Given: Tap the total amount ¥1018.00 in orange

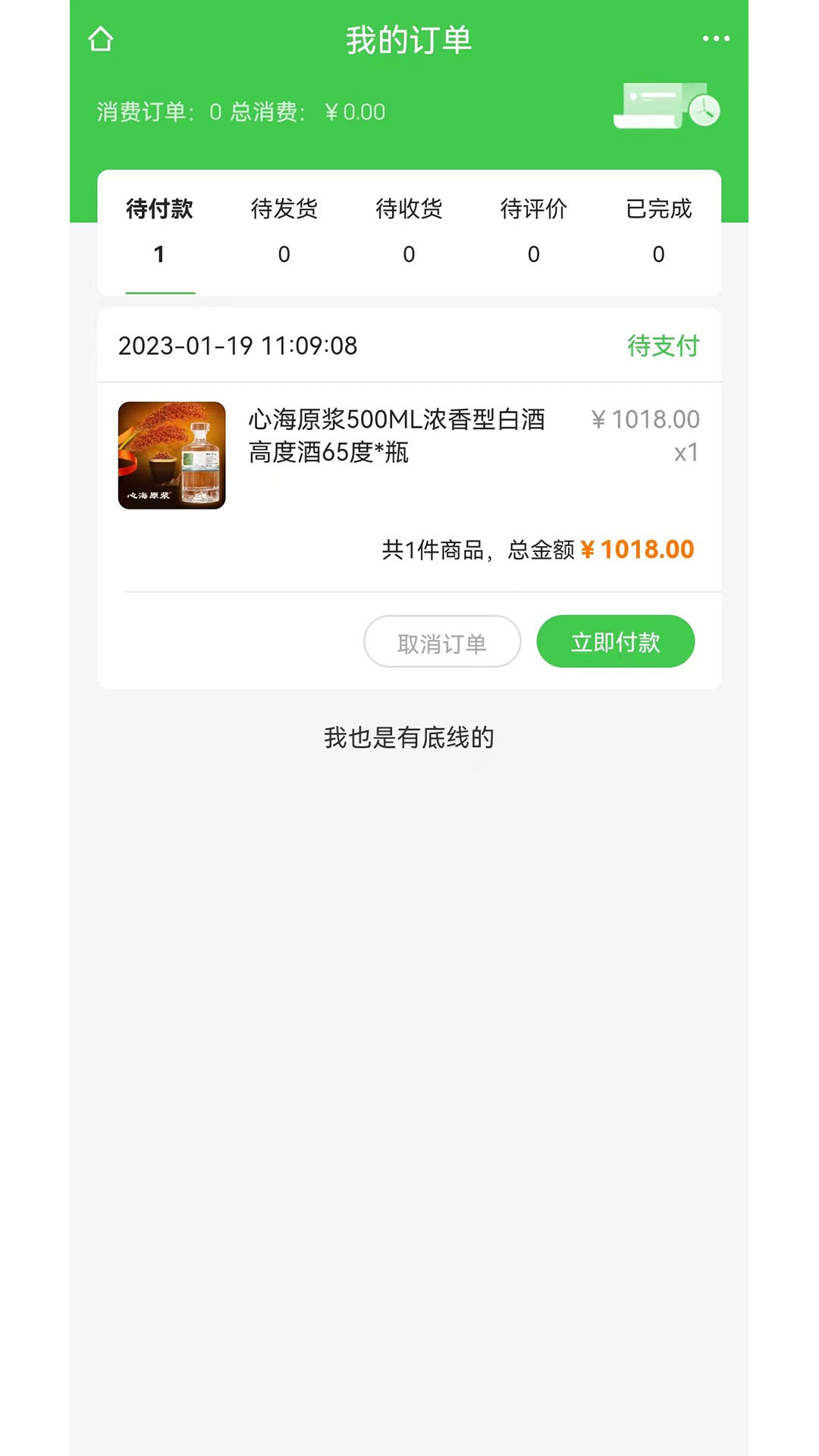Looking at the screenshot, I should click(x=639, y=549).
